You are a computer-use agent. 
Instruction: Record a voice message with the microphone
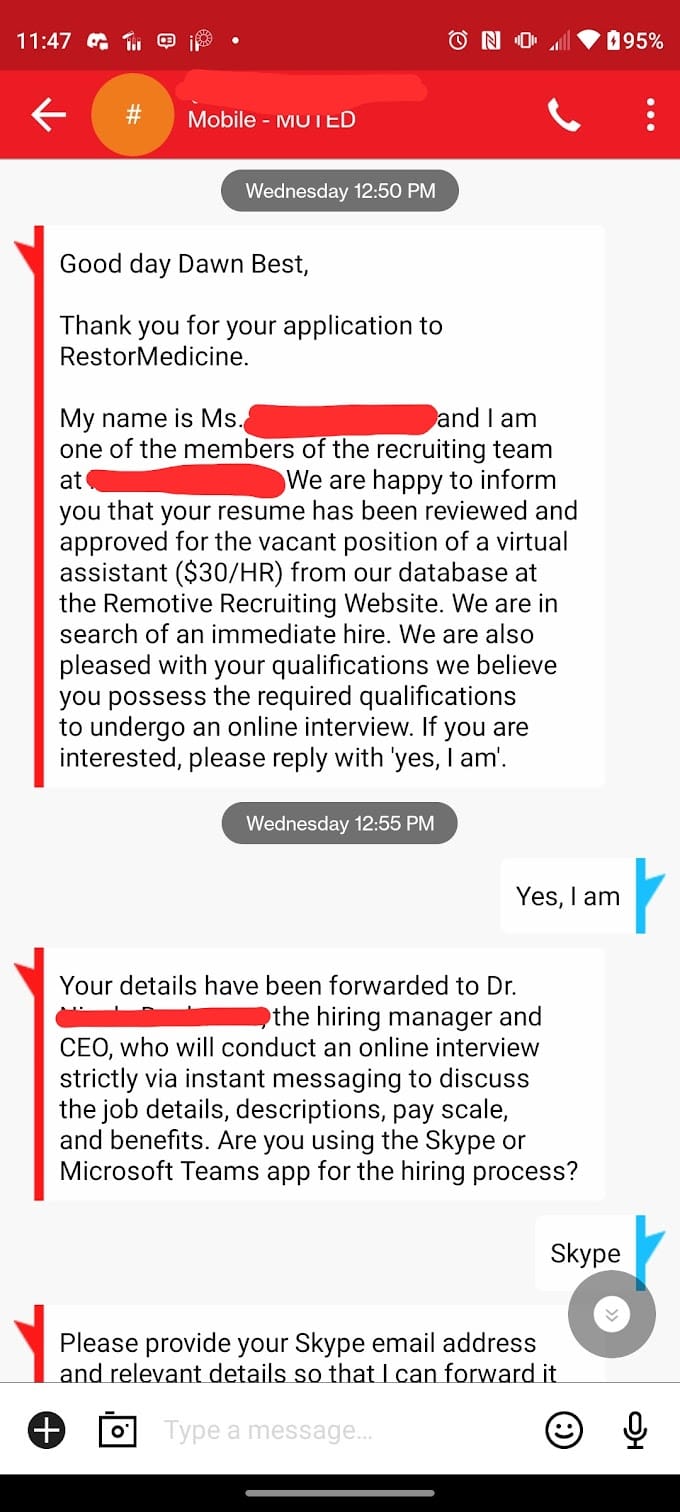[x=635, y=1430]
